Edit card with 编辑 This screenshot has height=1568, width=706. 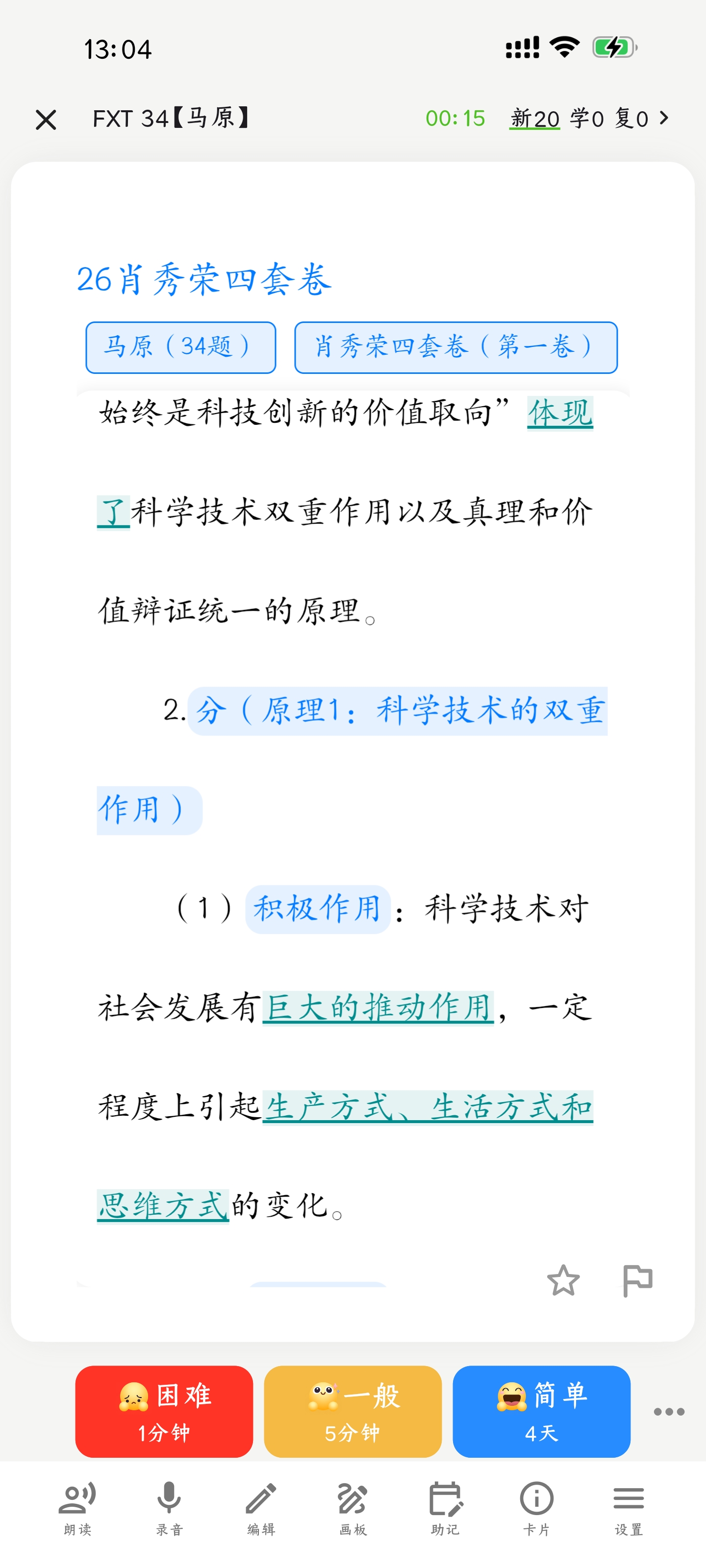coord(261,1507)
